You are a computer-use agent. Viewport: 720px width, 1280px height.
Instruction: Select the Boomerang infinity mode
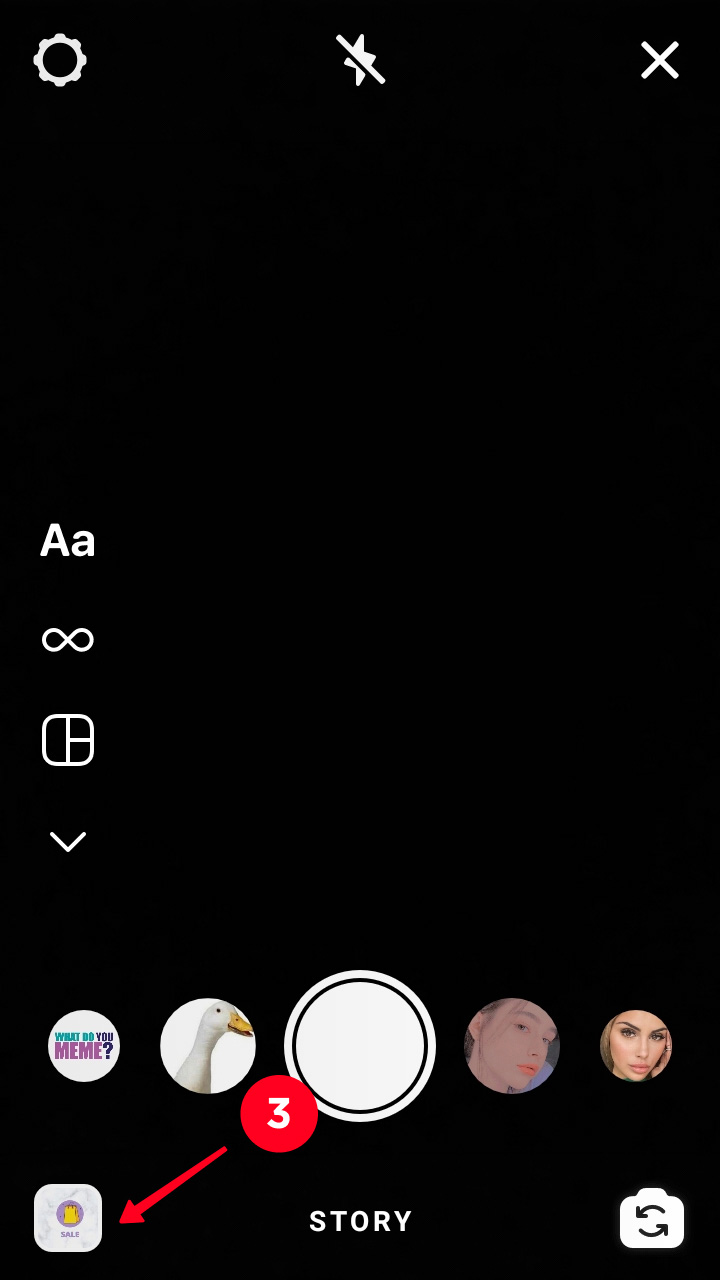pyautogui.click(x=68, y=640)
